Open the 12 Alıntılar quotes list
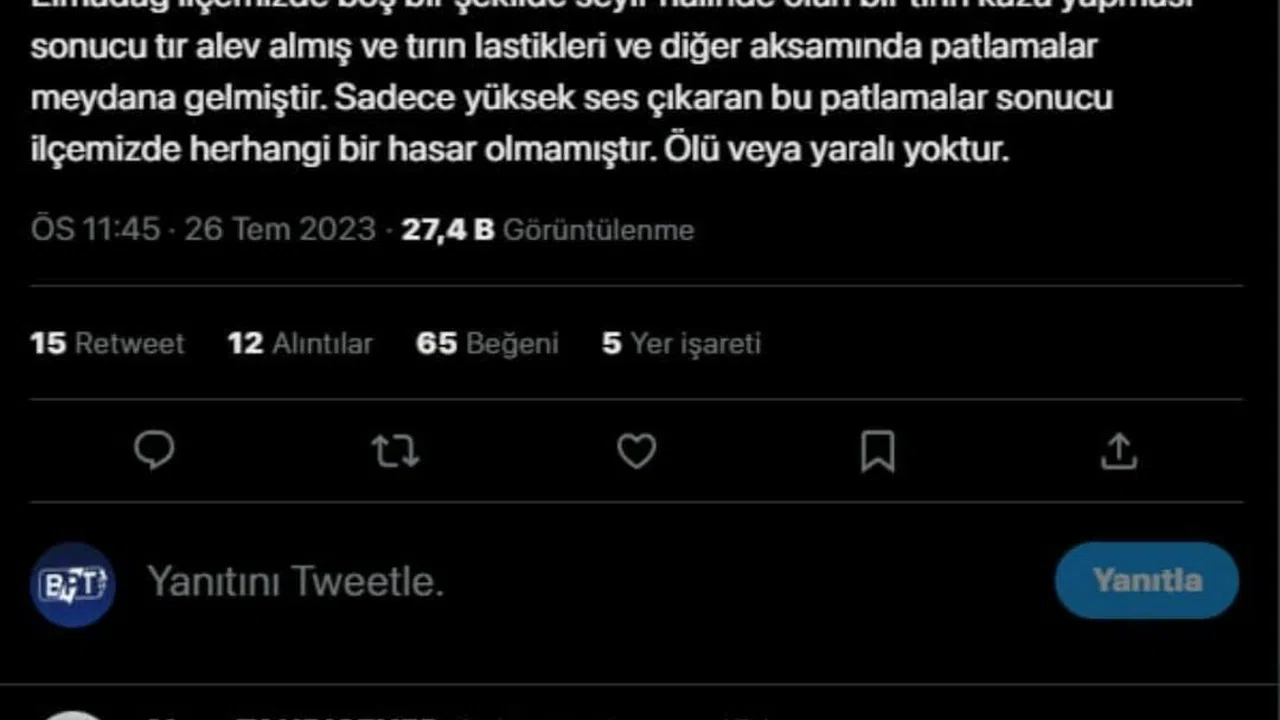This screenshot has height=720, width=1280. click(x=300, y=344)
